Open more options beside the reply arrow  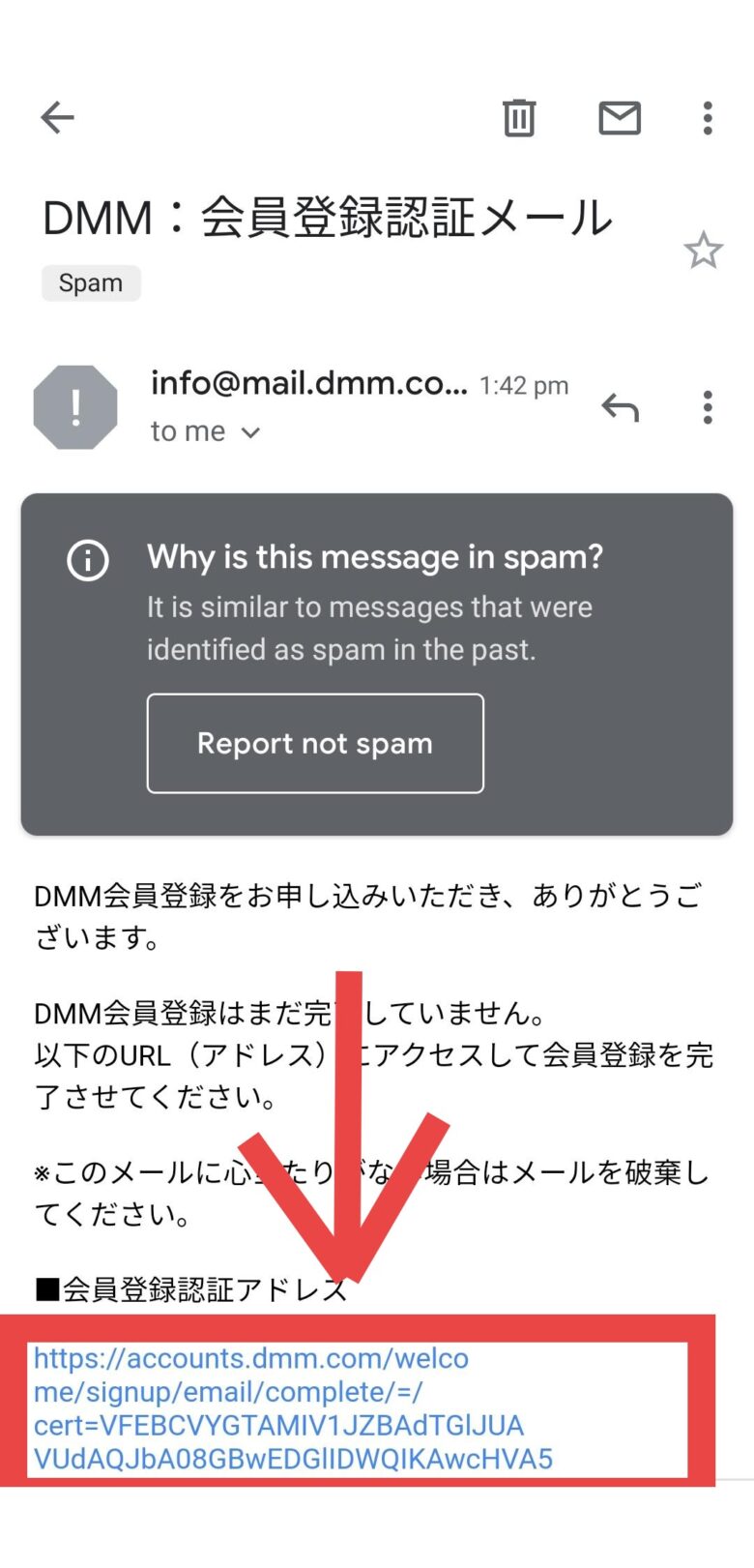pyautogui.click(x=708, y=408)
